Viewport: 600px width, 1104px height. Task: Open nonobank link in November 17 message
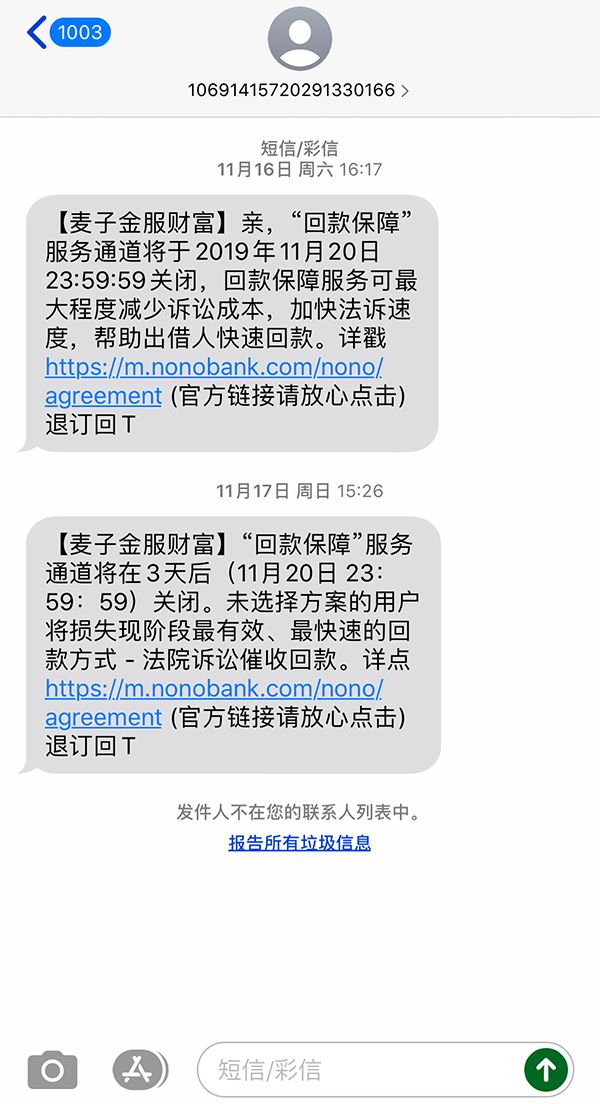[214, 689]
